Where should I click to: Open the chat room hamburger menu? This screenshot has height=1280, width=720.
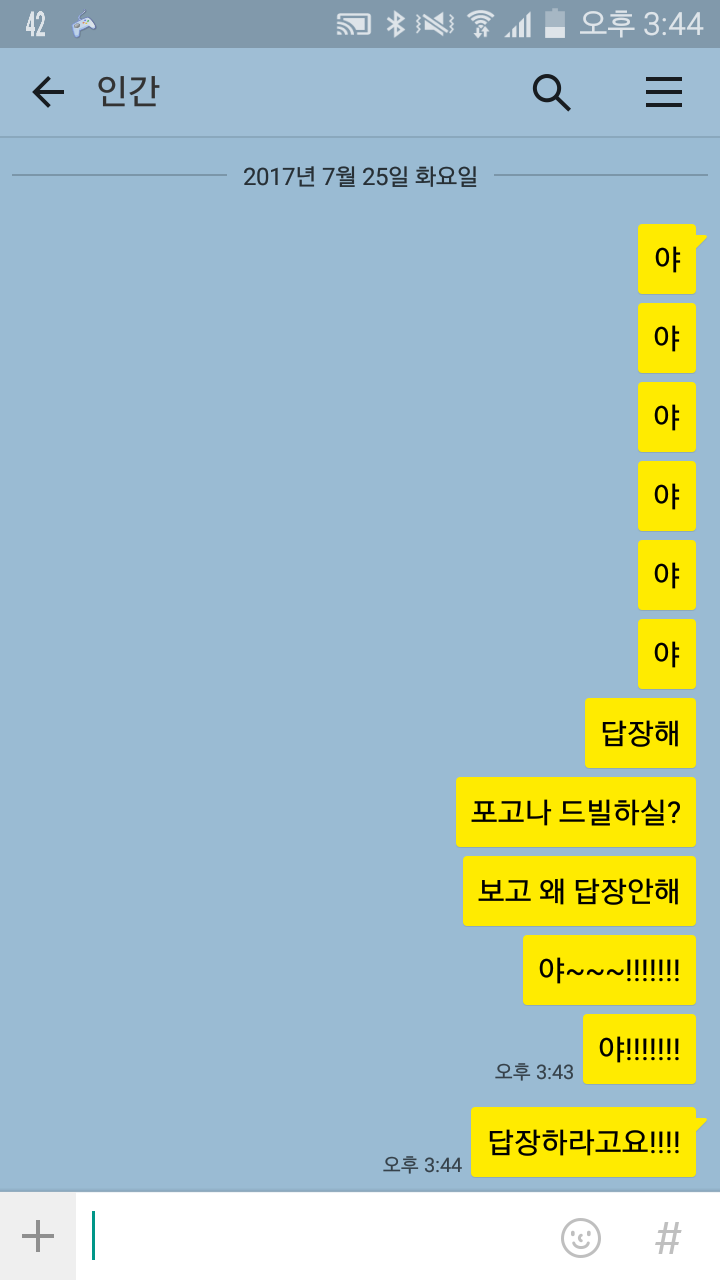click(663, 93)
